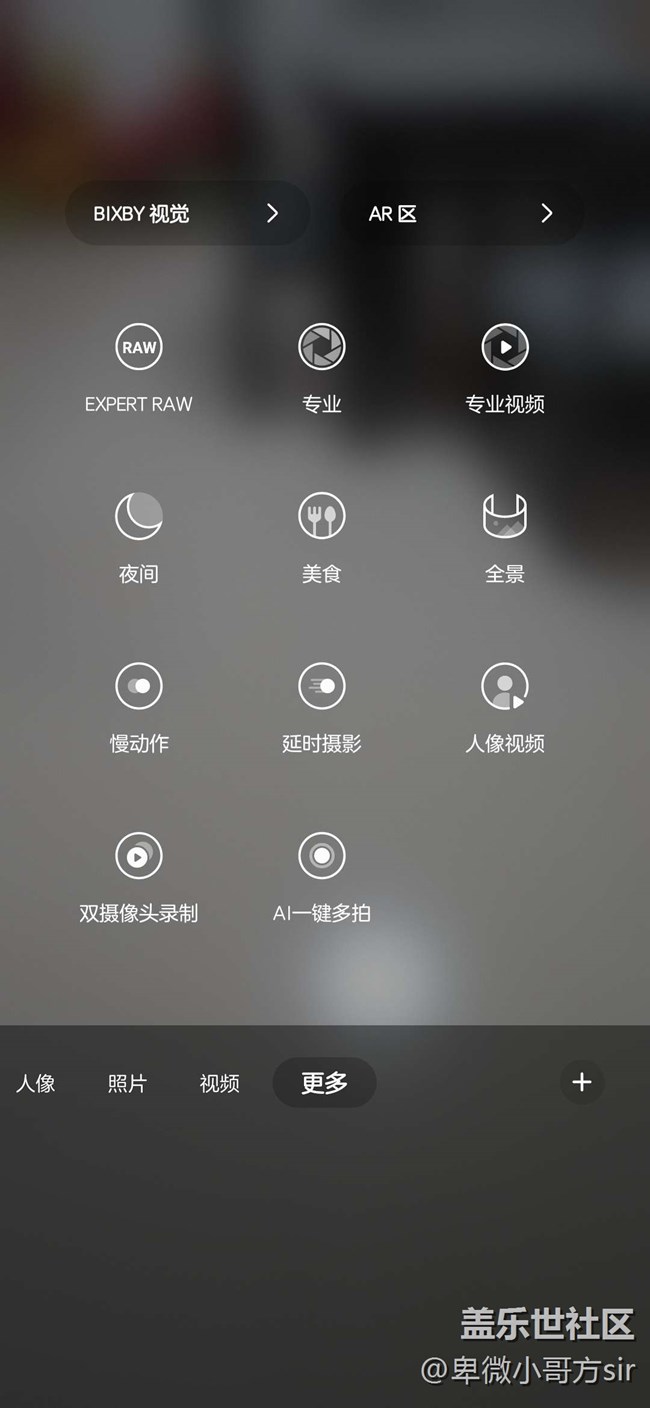This screenshot has width=650, height=1408.
Task: Tap the selected 更多 tab
Action: 325,1082
